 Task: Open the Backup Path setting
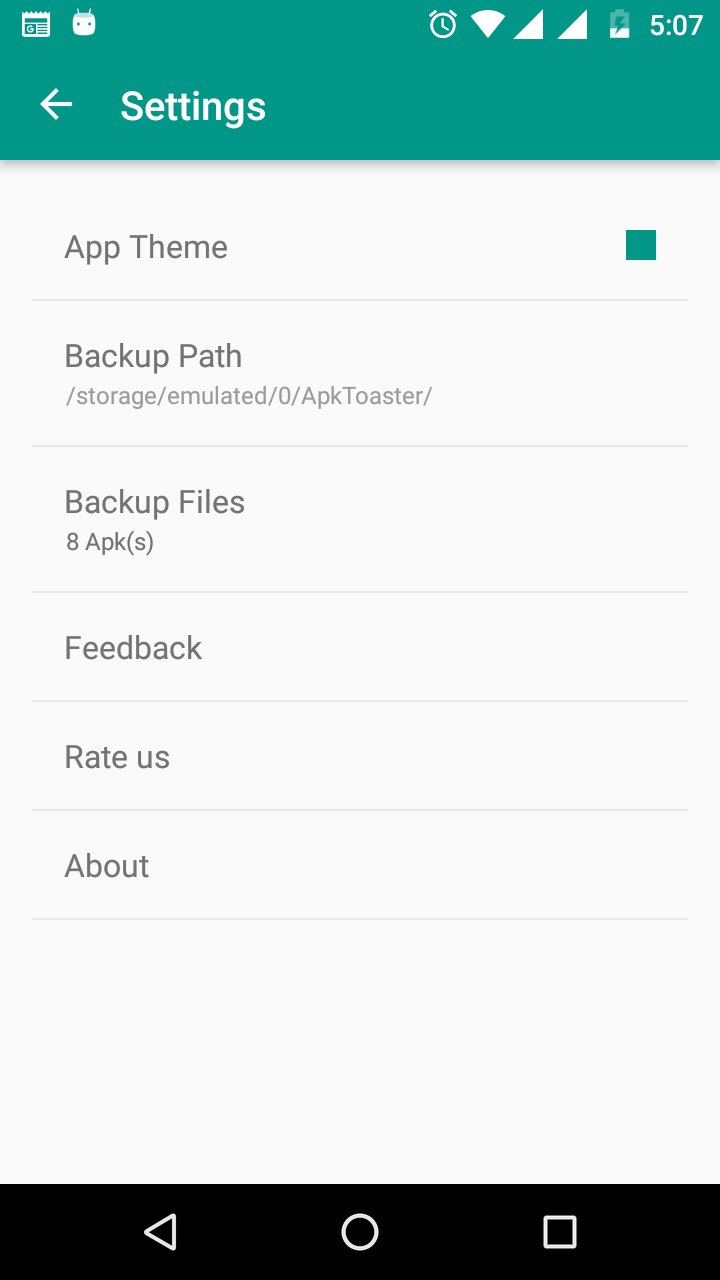360,374
